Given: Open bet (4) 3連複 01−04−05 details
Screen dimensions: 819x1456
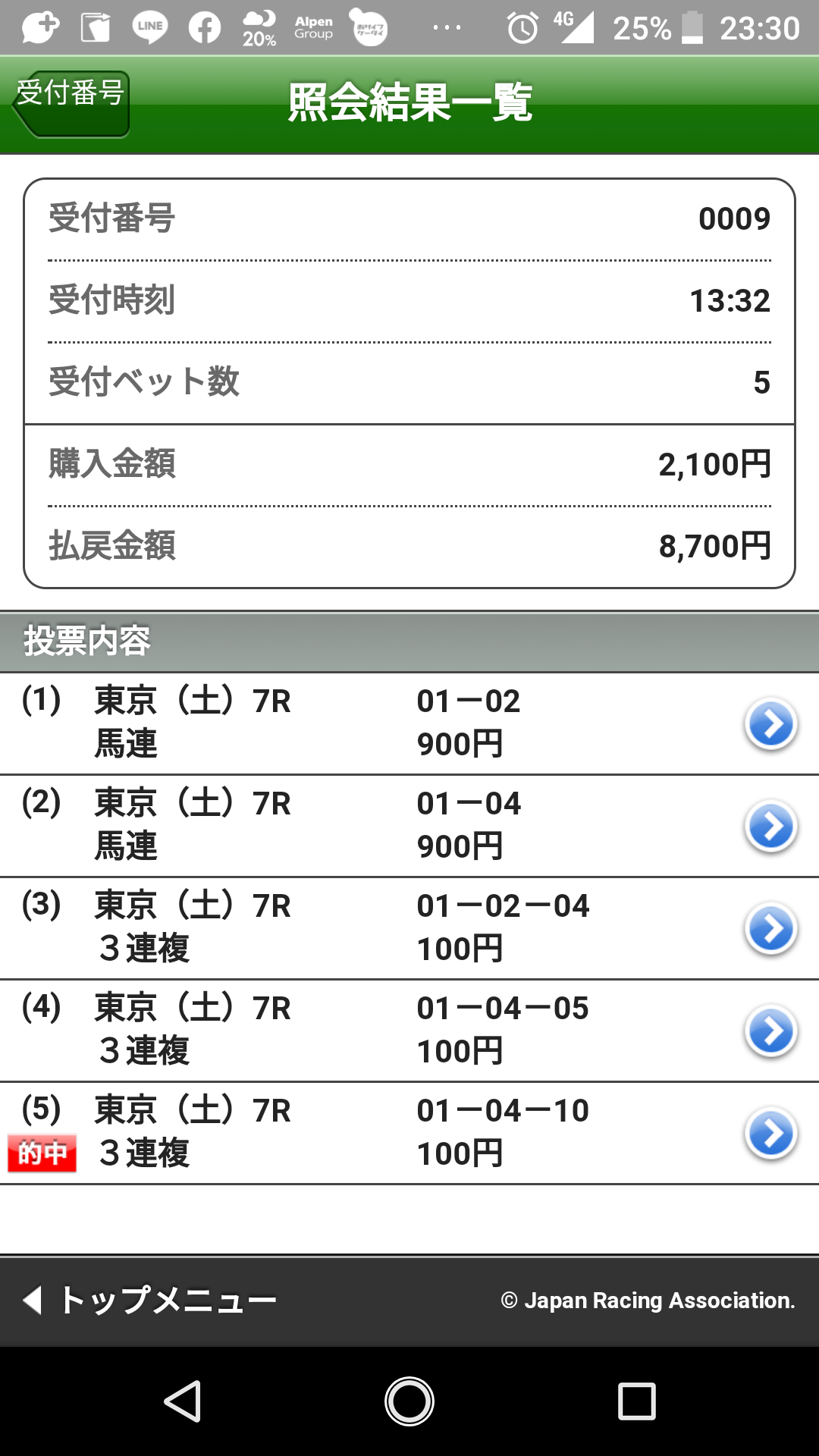Looking at the screenshot, I should [770, 1031].
